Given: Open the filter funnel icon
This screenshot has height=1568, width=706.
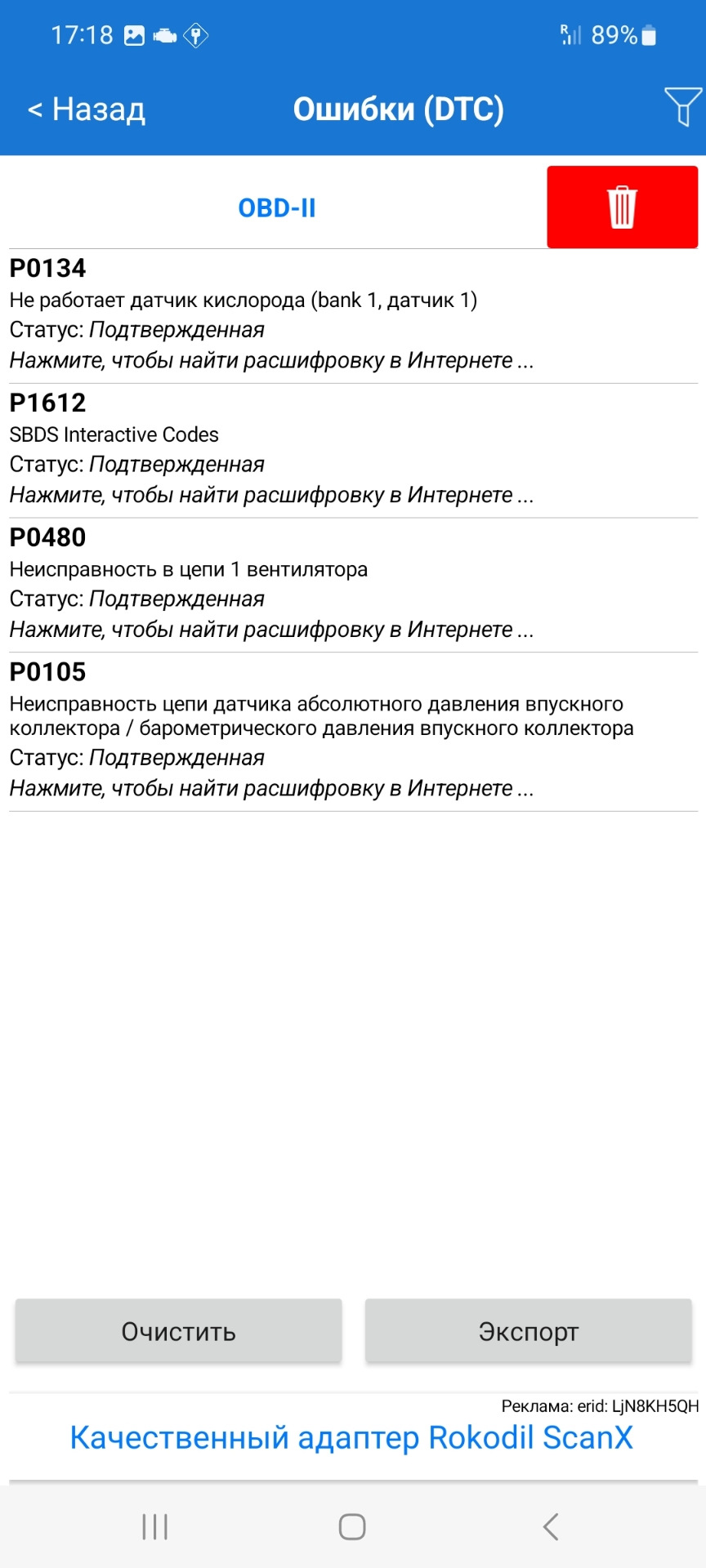Looking at the screenshot, I should point(682,107).
